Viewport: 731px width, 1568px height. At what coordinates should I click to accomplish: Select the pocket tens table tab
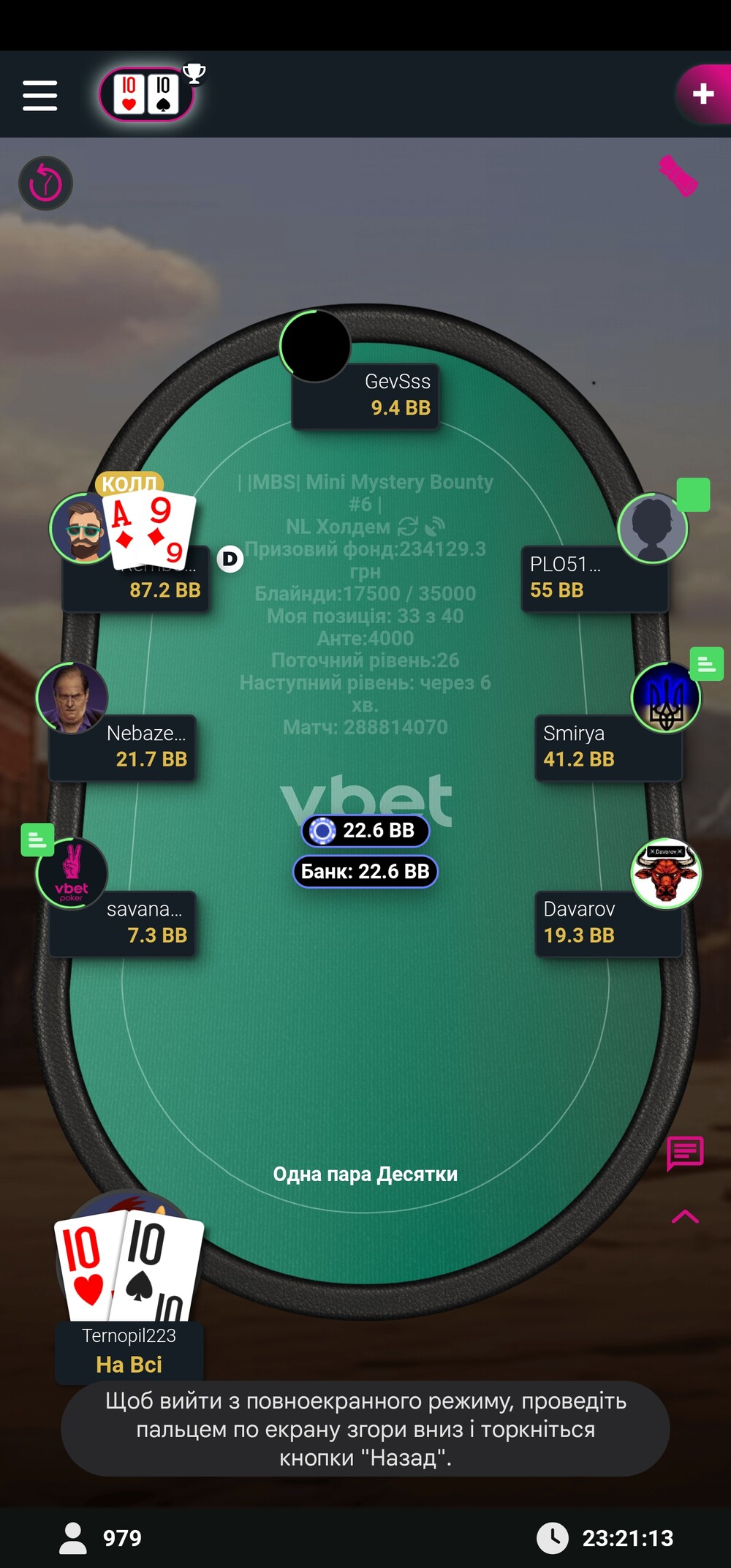[146, 94]
